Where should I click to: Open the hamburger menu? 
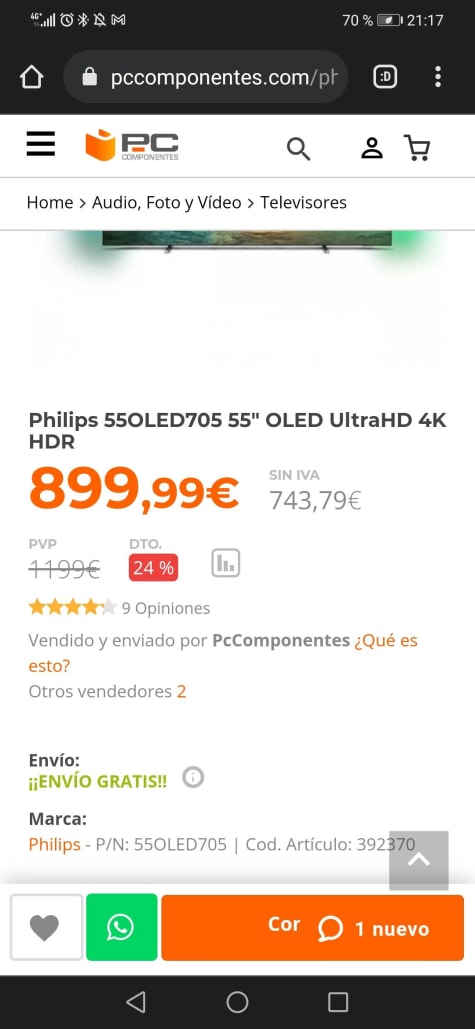41,144
